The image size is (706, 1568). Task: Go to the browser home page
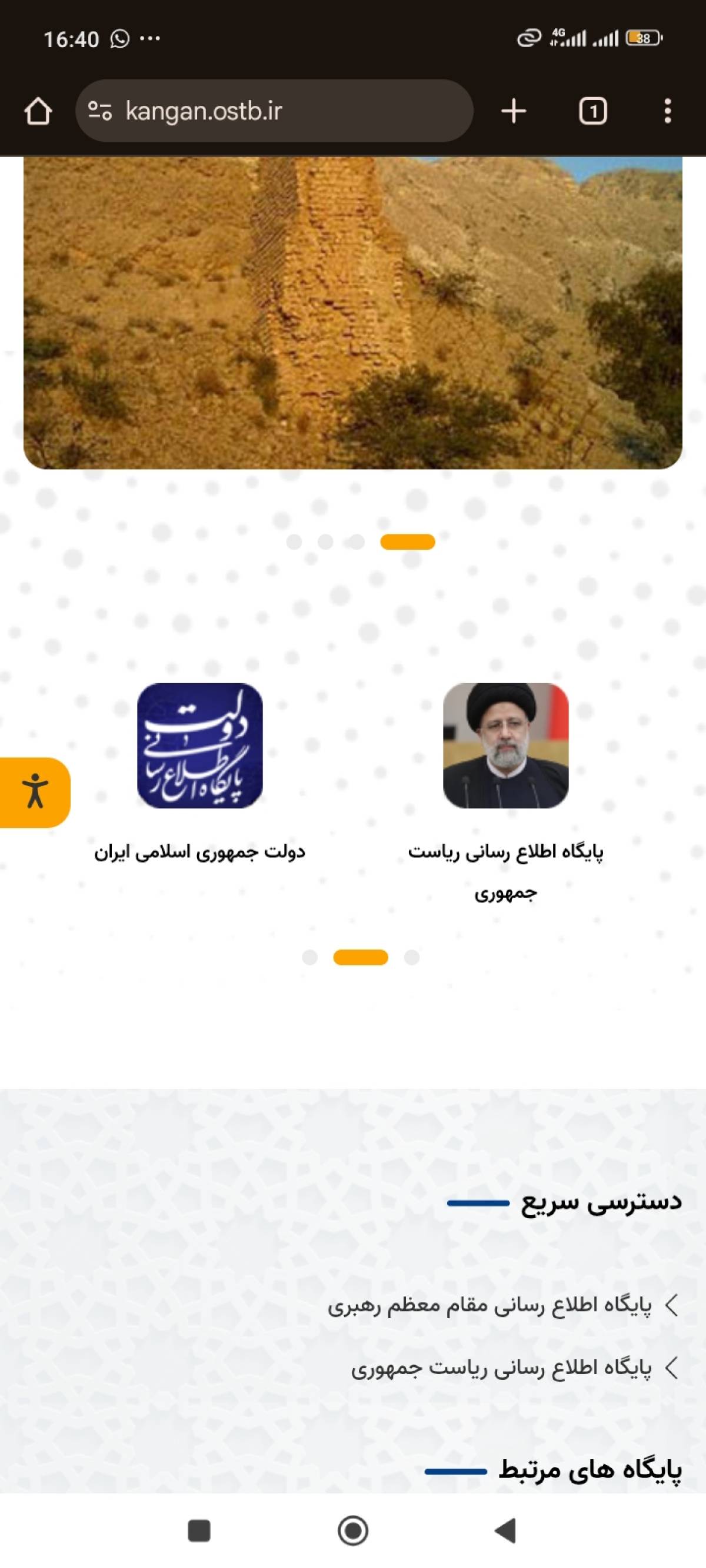pos(38,111)
